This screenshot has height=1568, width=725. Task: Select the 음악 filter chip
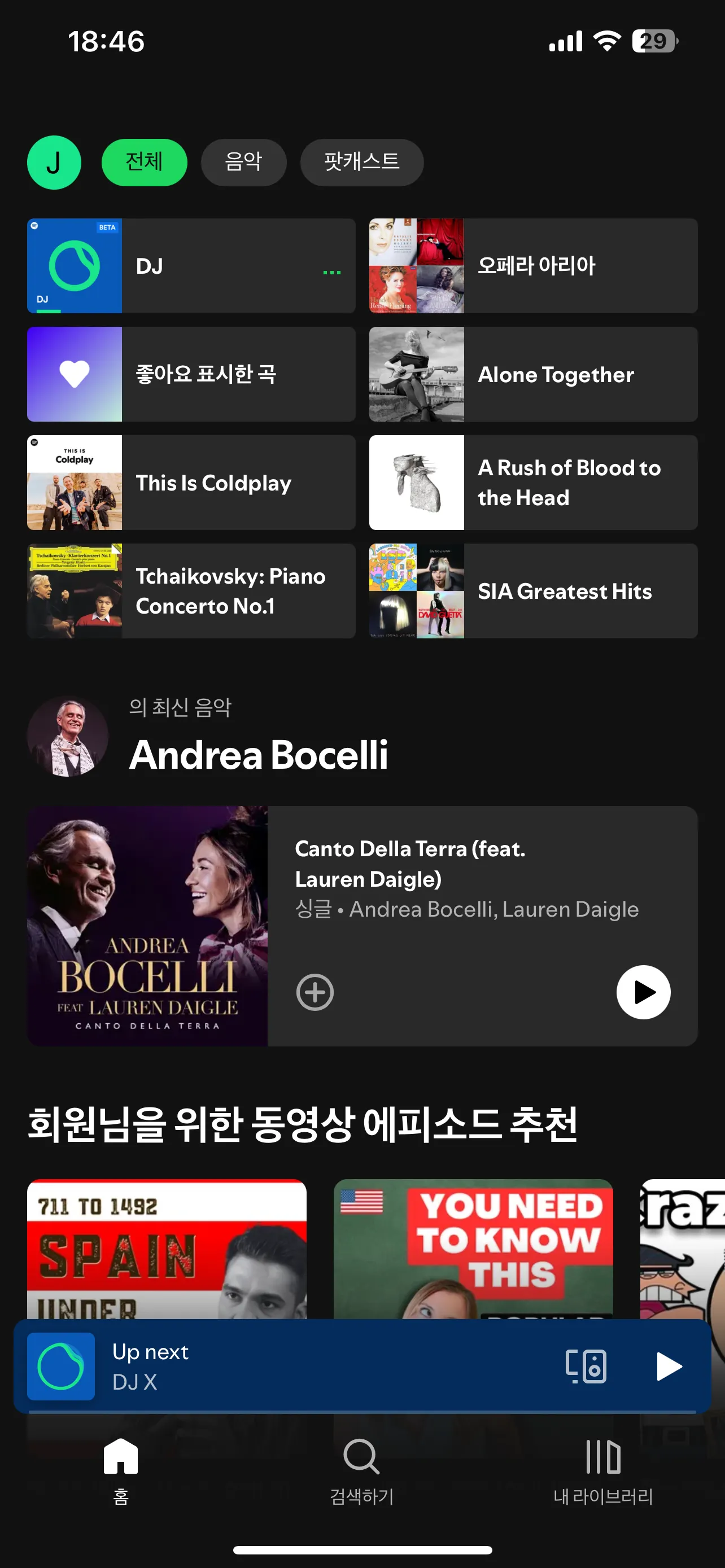click(243, 163)
